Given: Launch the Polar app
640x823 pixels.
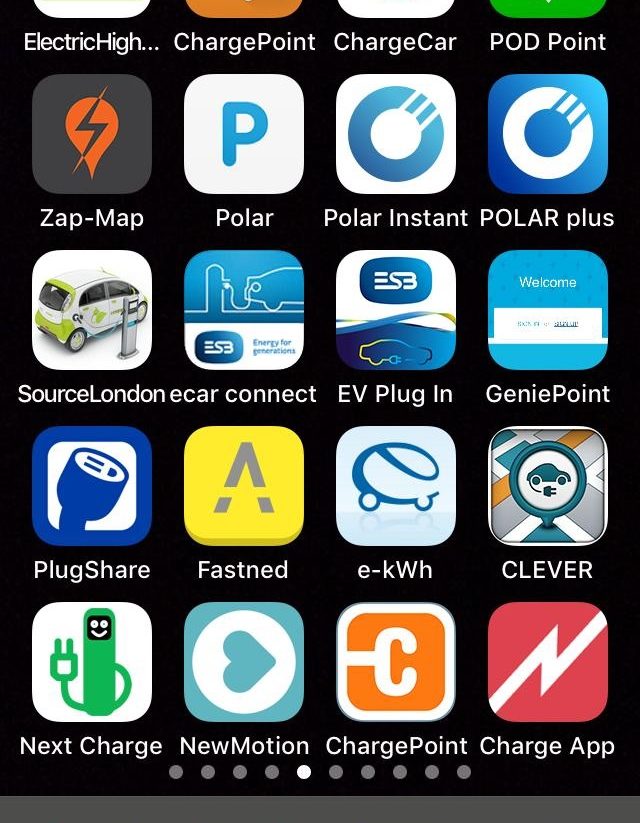Looking at the screenshot, I should pyautogui.click(x=244, y=134).
